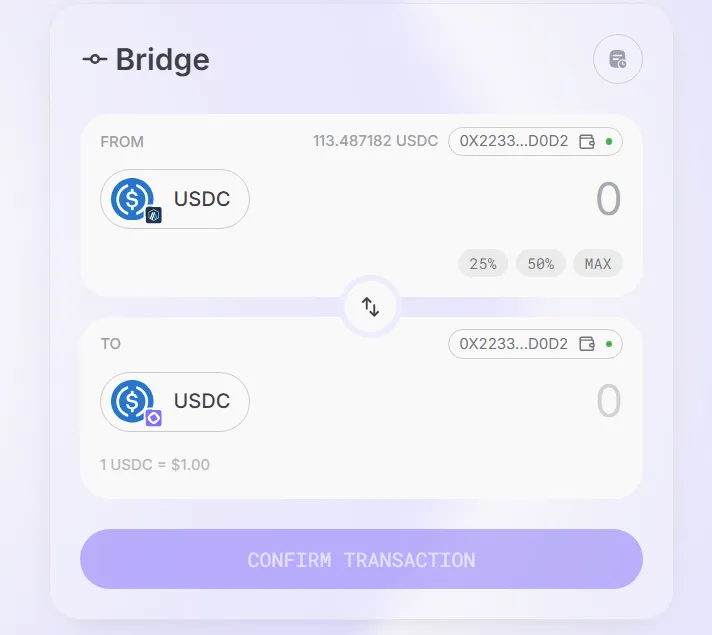This screenshot has width=712, height=635.
Task: Open the transaction history icon
Action: point(617,59)
